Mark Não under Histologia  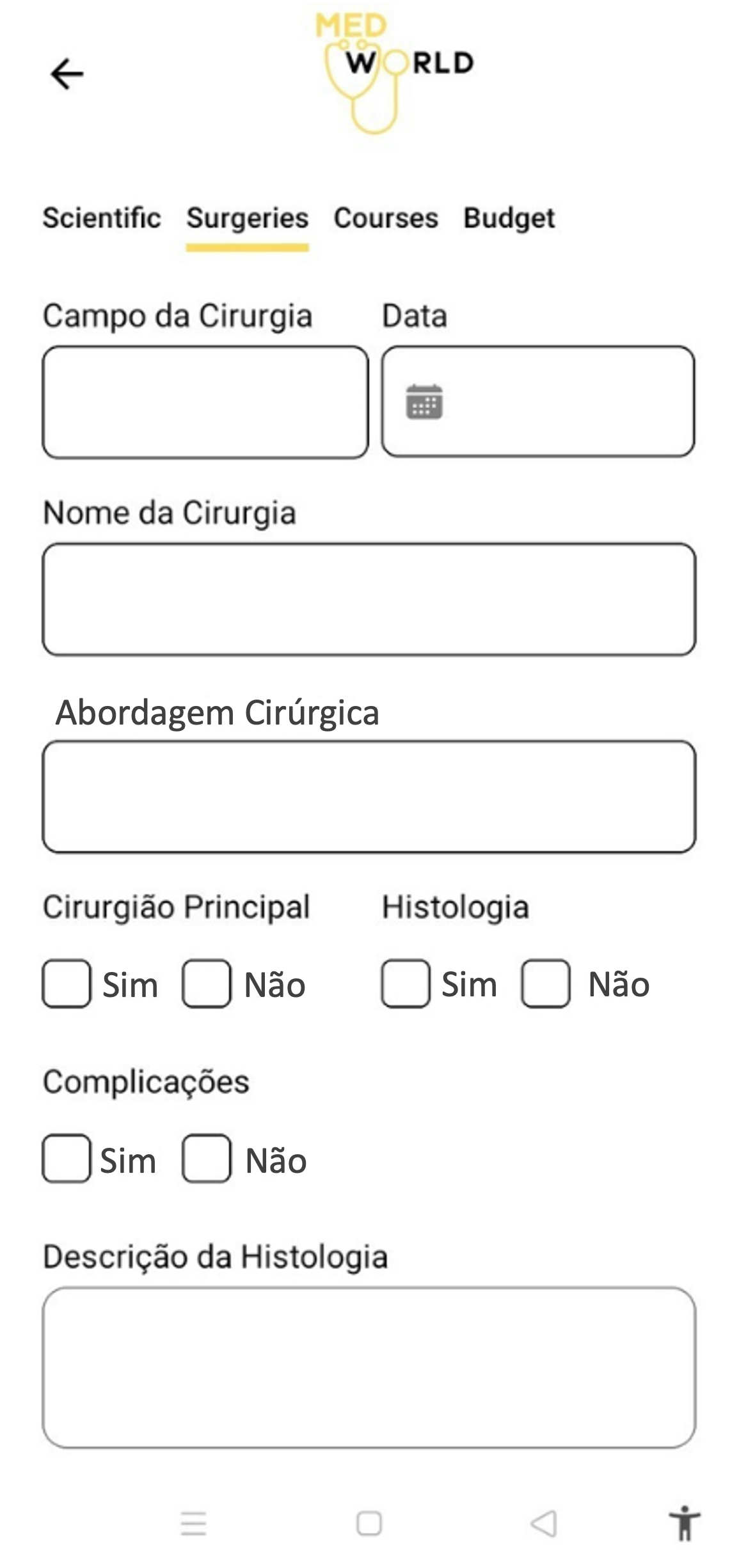(x=545, y=984)
